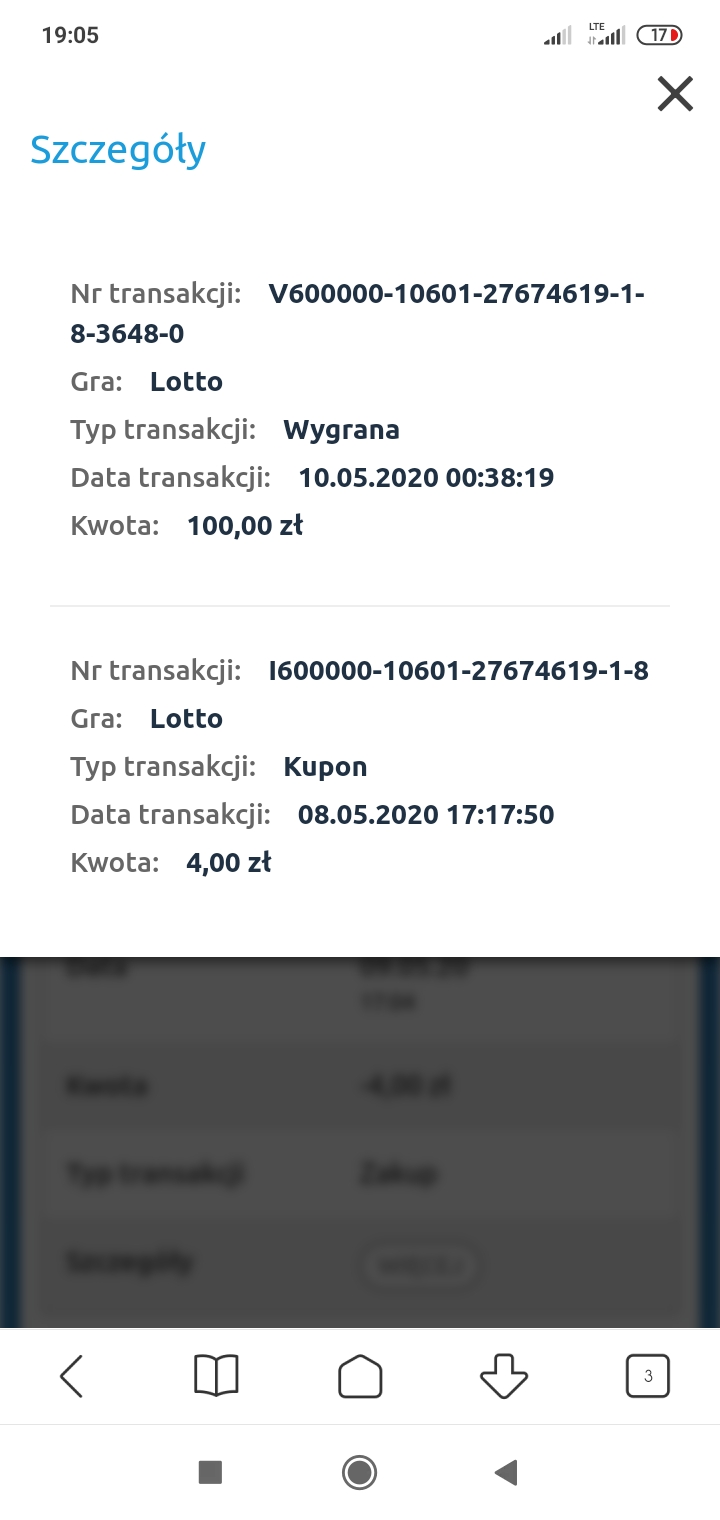
Task: Open recent apps with the square button
Action: (210, 1472)
